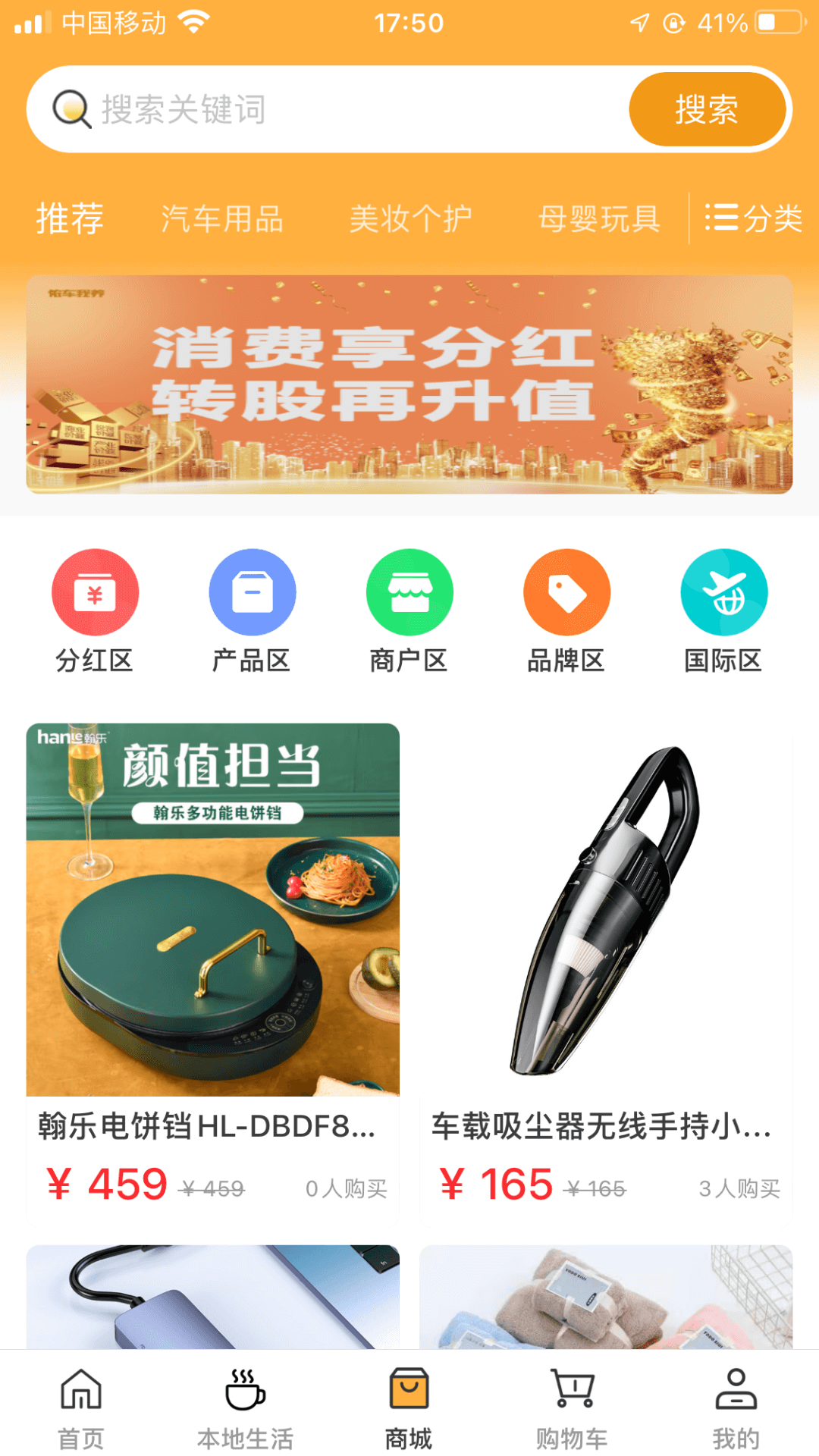Go to the 首页 tab
Image resolution: width=819 pixels, height=1456 pixels.
coord(81,1407)
